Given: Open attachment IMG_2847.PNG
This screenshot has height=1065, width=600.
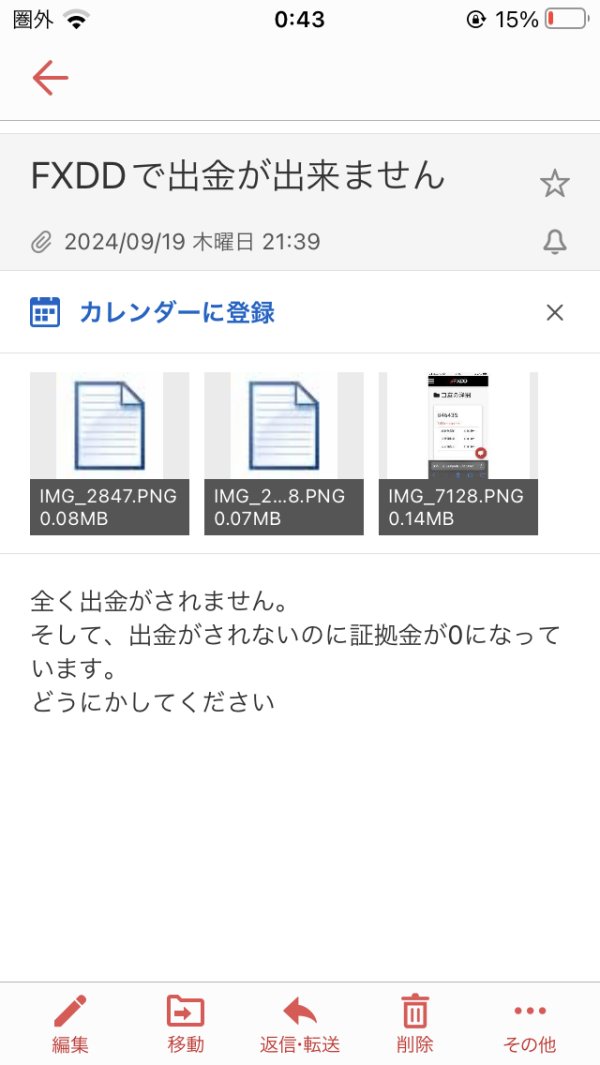Looking at the screenshot, I should click(x=109, y=454).
